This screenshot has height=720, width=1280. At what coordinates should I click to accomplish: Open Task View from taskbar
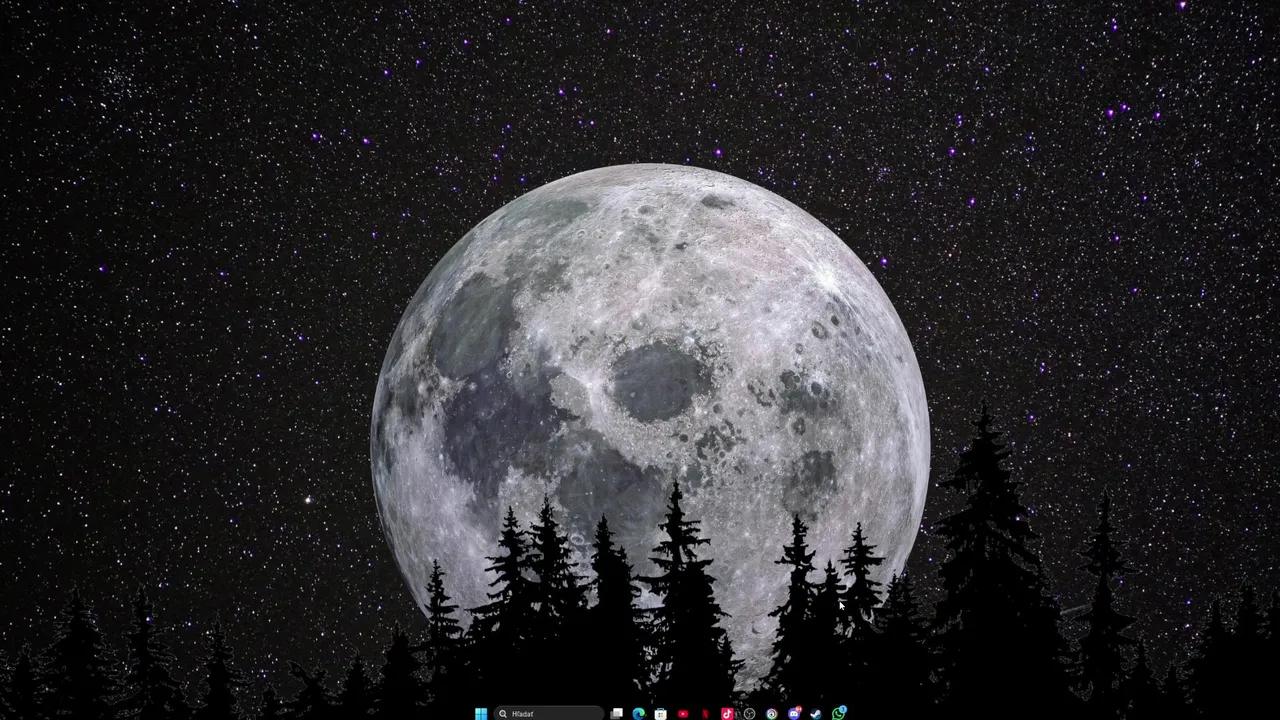616,713
